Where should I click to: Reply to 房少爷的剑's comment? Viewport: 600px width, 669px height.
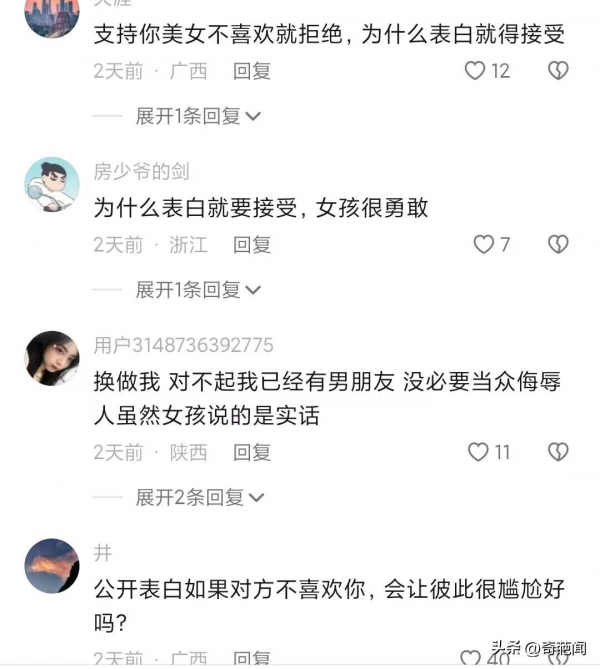[252, 244]
